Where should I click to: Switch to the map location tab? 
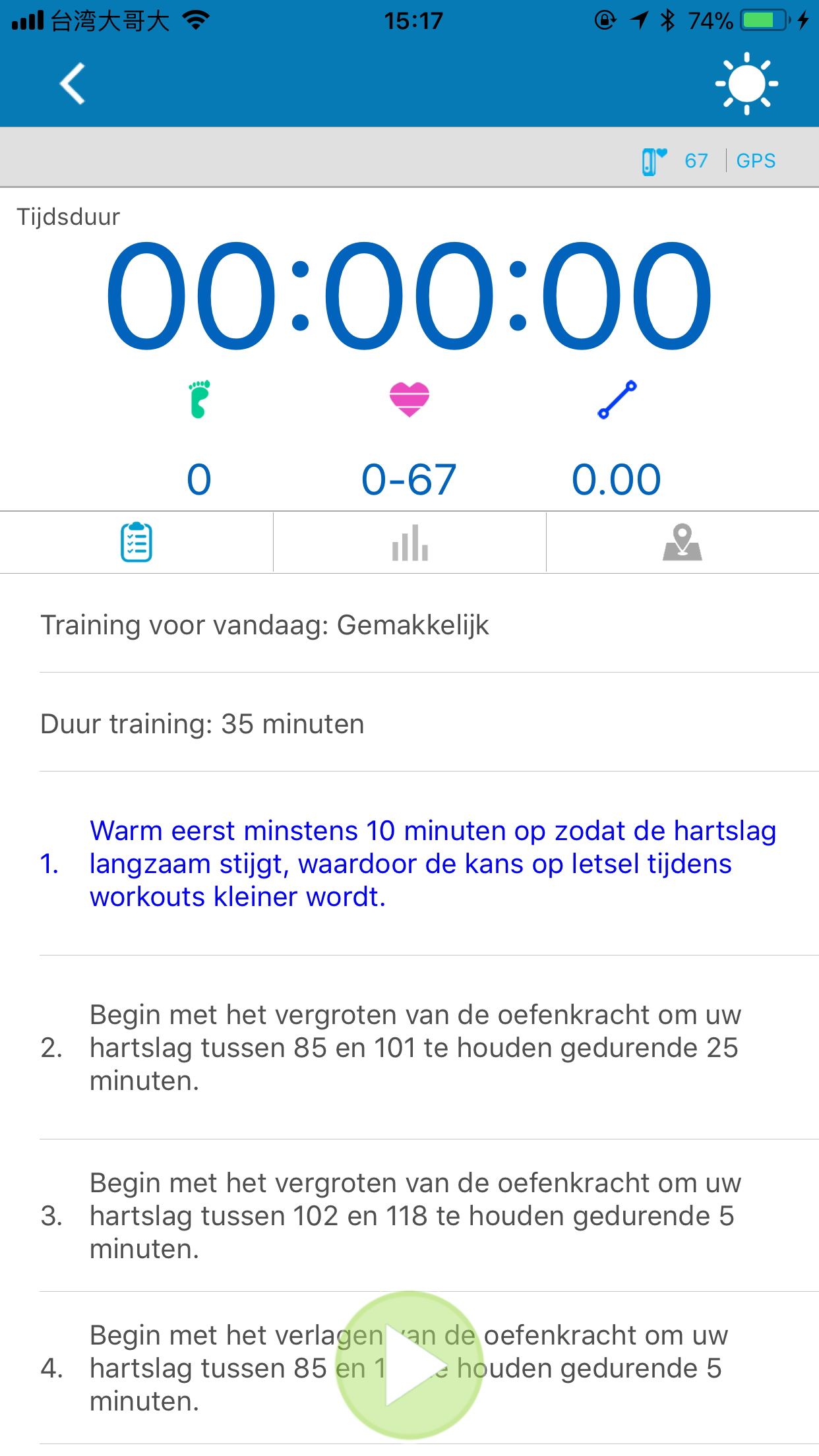point(682,542)
